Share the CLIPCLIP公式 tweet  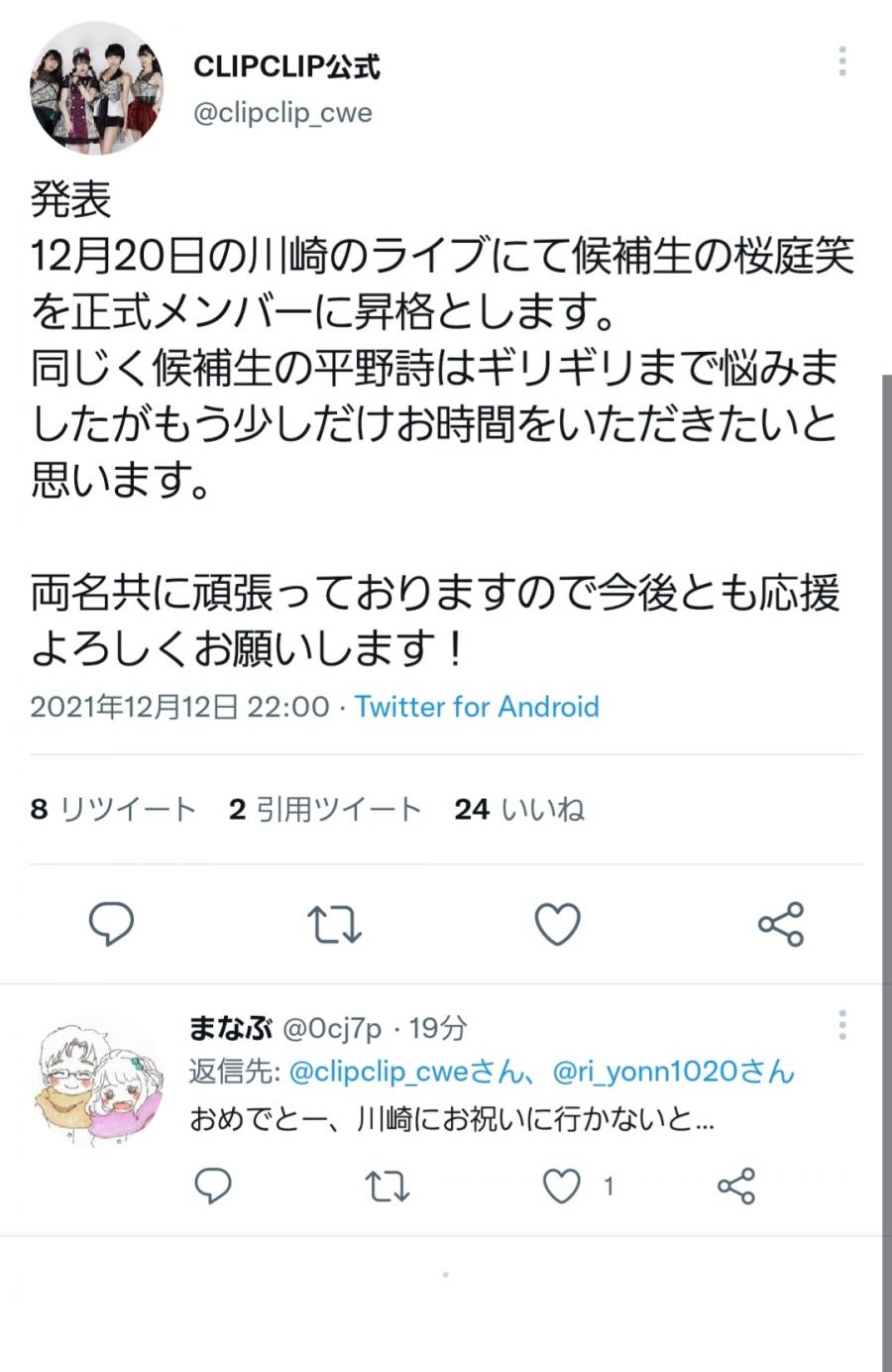coord(780,924)
